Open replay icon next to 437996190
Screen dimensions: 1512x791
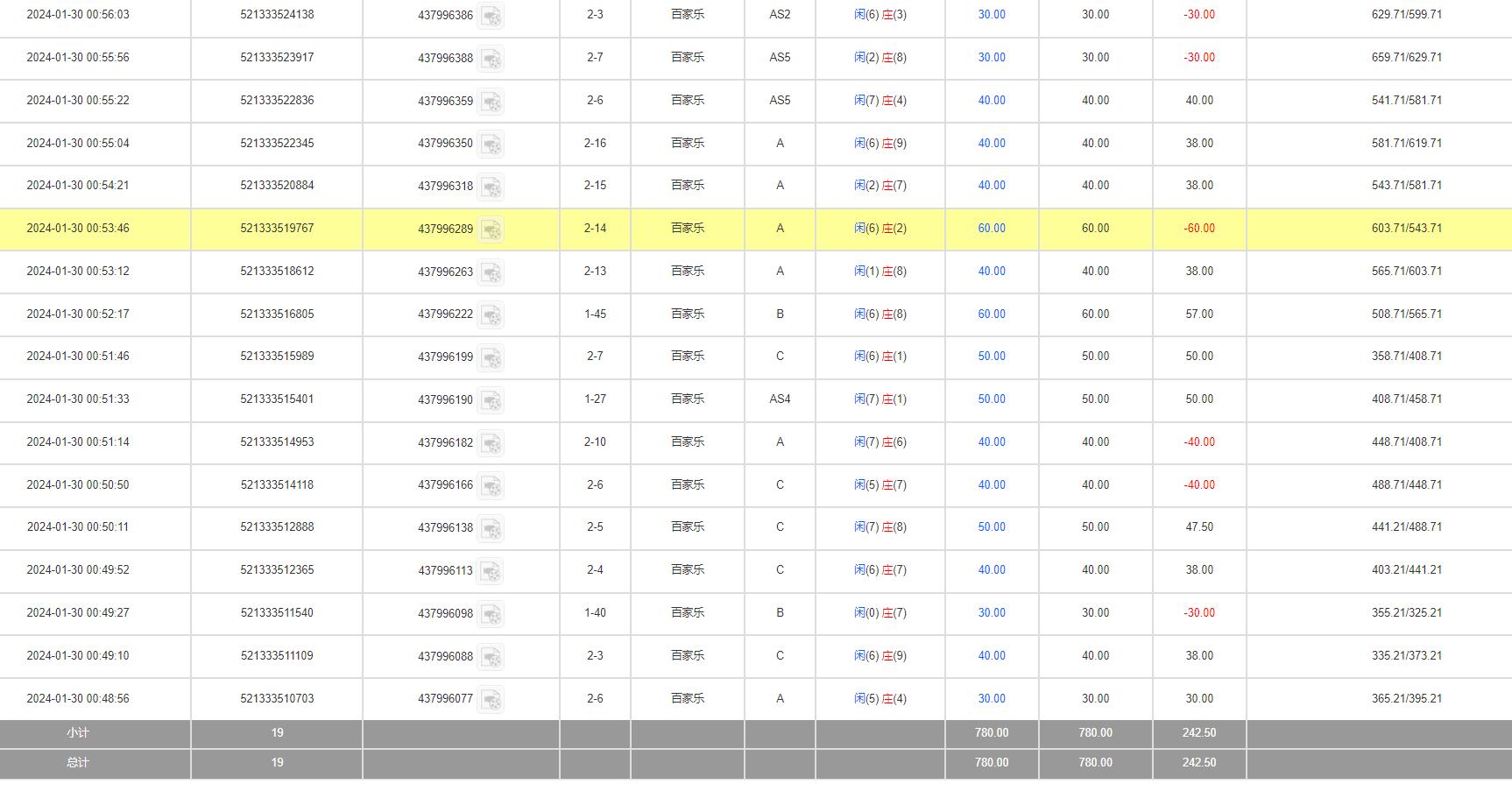point(491,400)
